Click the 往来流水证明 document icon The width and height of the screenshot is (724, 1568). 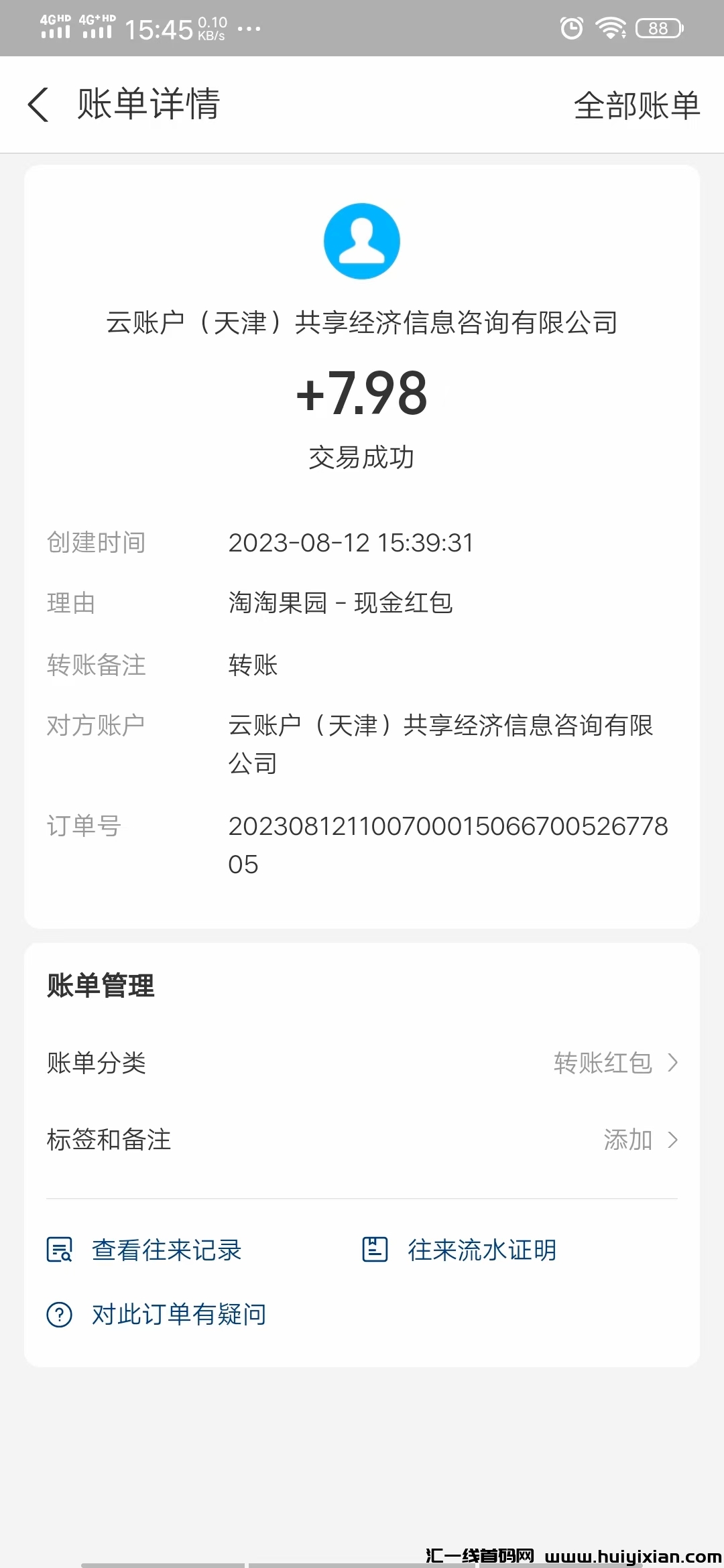(x=374, y=1248)
